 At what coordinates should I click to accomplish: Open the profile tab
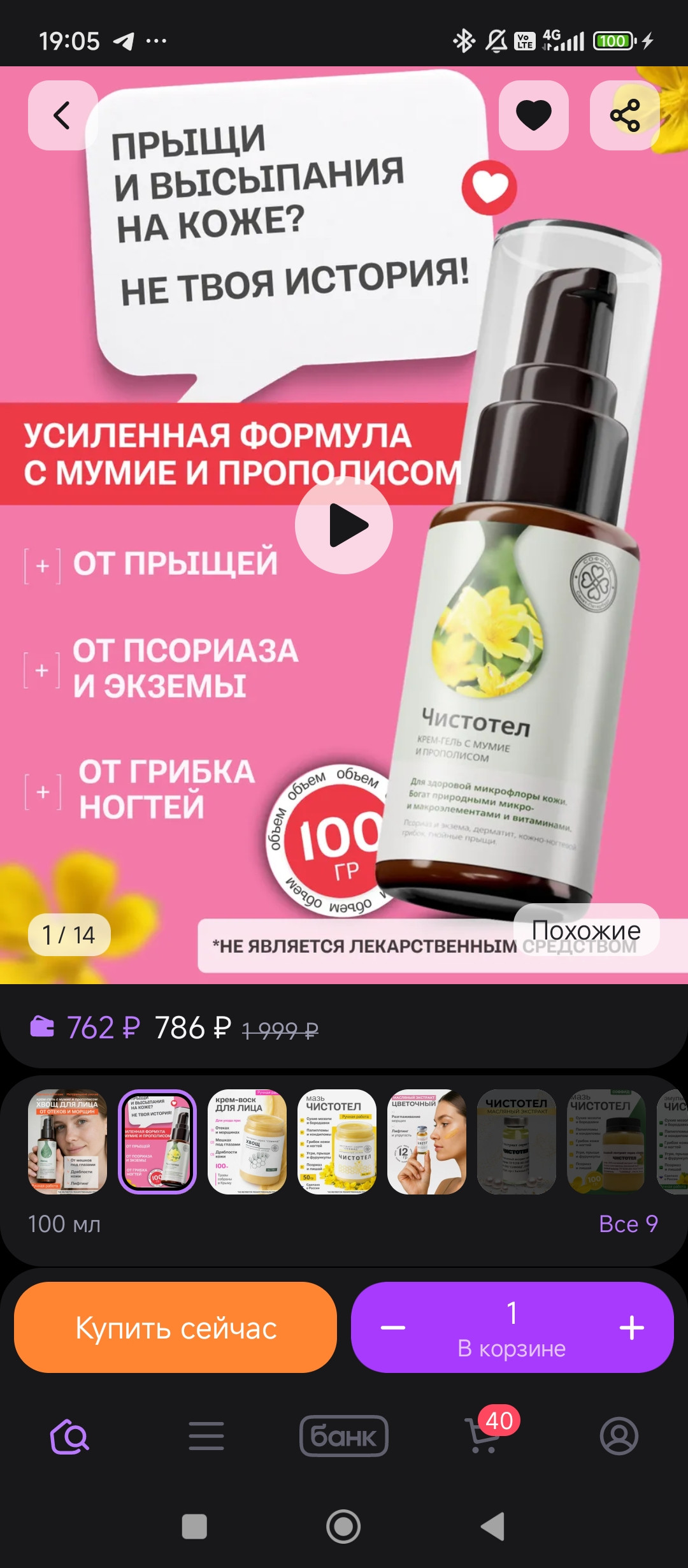[619, 1437]
